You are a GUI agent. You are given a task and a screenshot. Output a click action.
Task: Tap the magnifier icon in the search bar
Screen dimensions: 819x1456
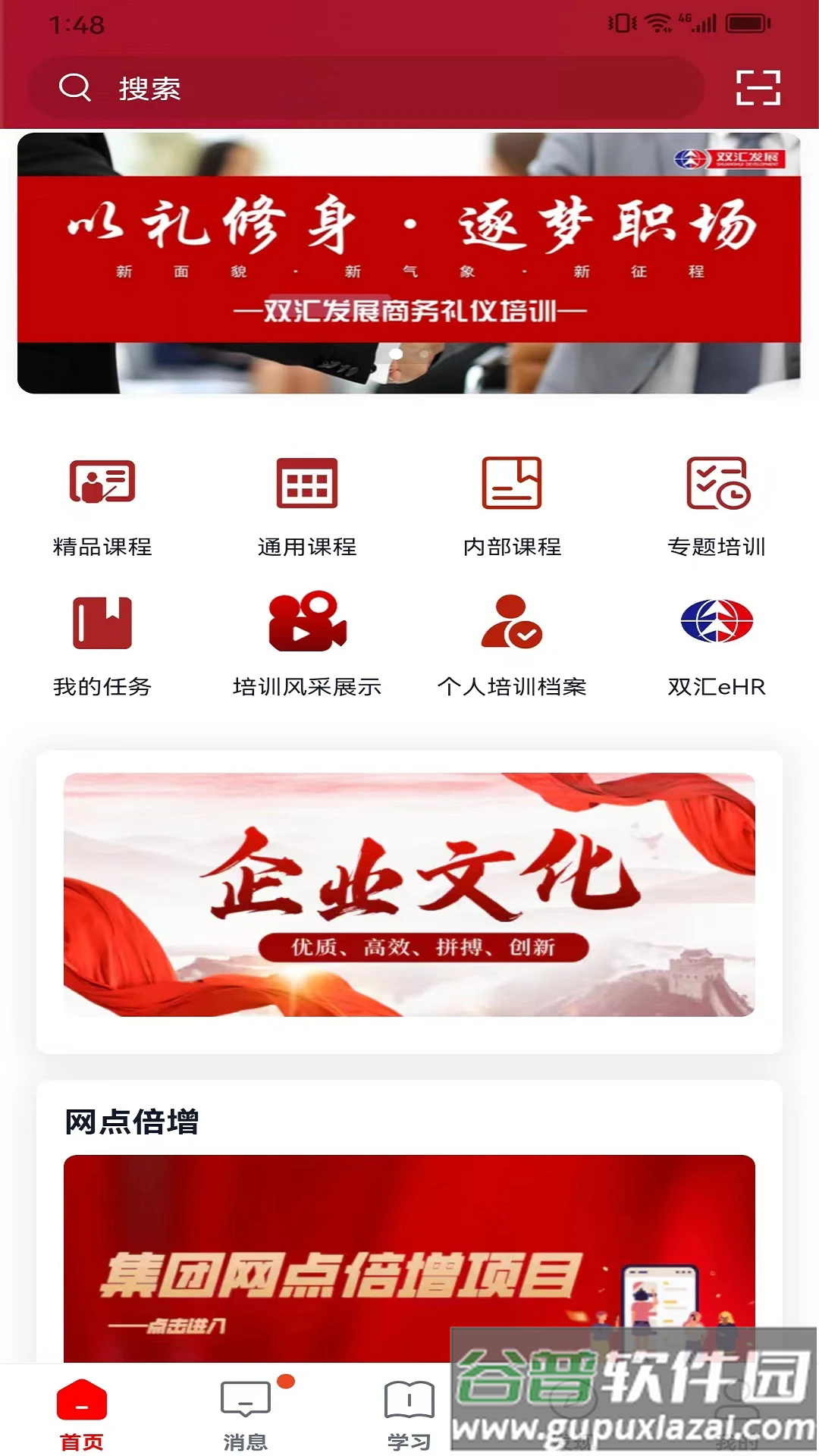tap(74, 89)
